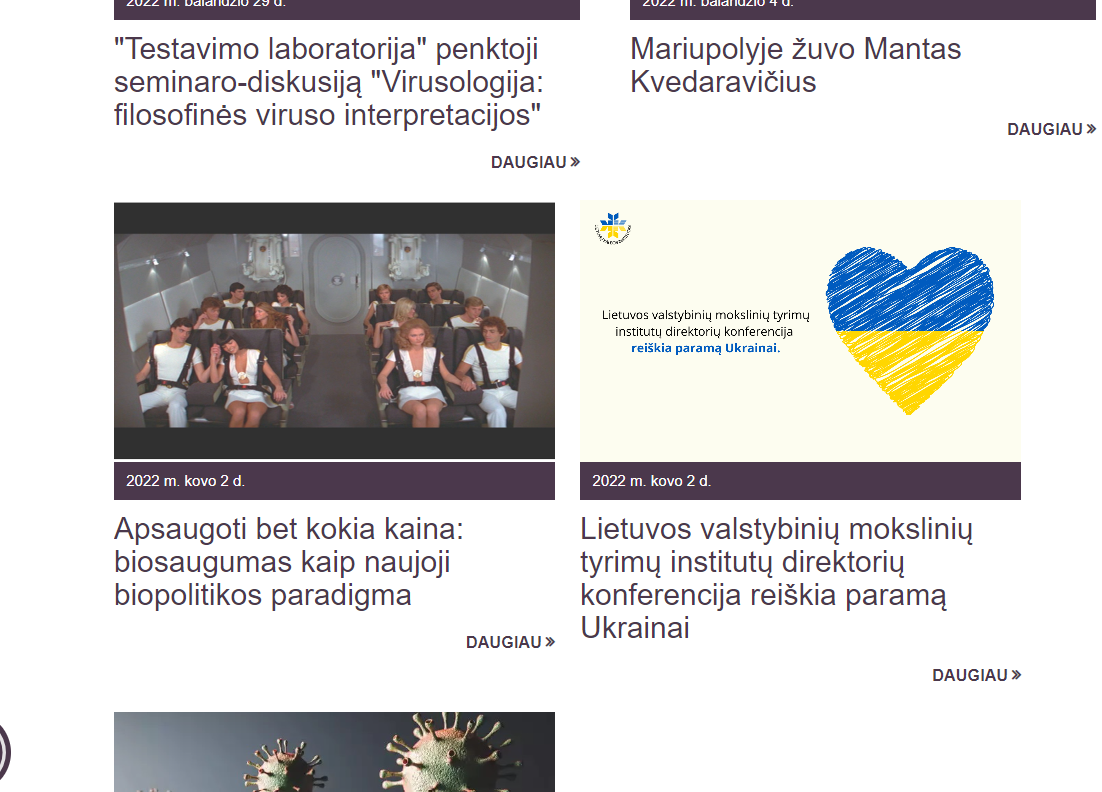
Task: Open Daugiau link under Testavimo laboratorija article
Action: pyautogui.click(x=535, y=162)
